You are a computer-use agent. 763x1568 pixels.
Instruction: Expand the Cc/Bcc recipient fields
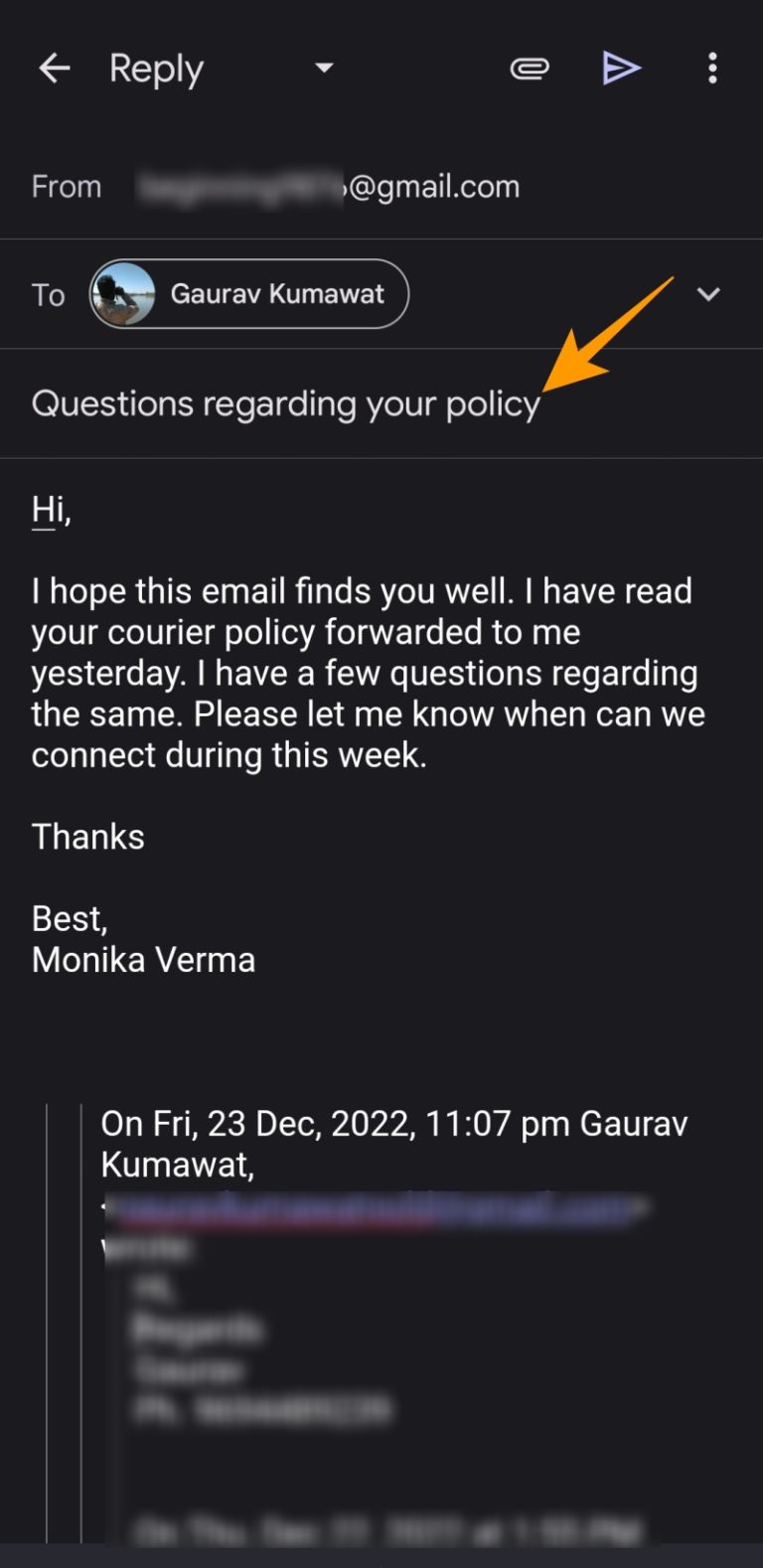708,294
